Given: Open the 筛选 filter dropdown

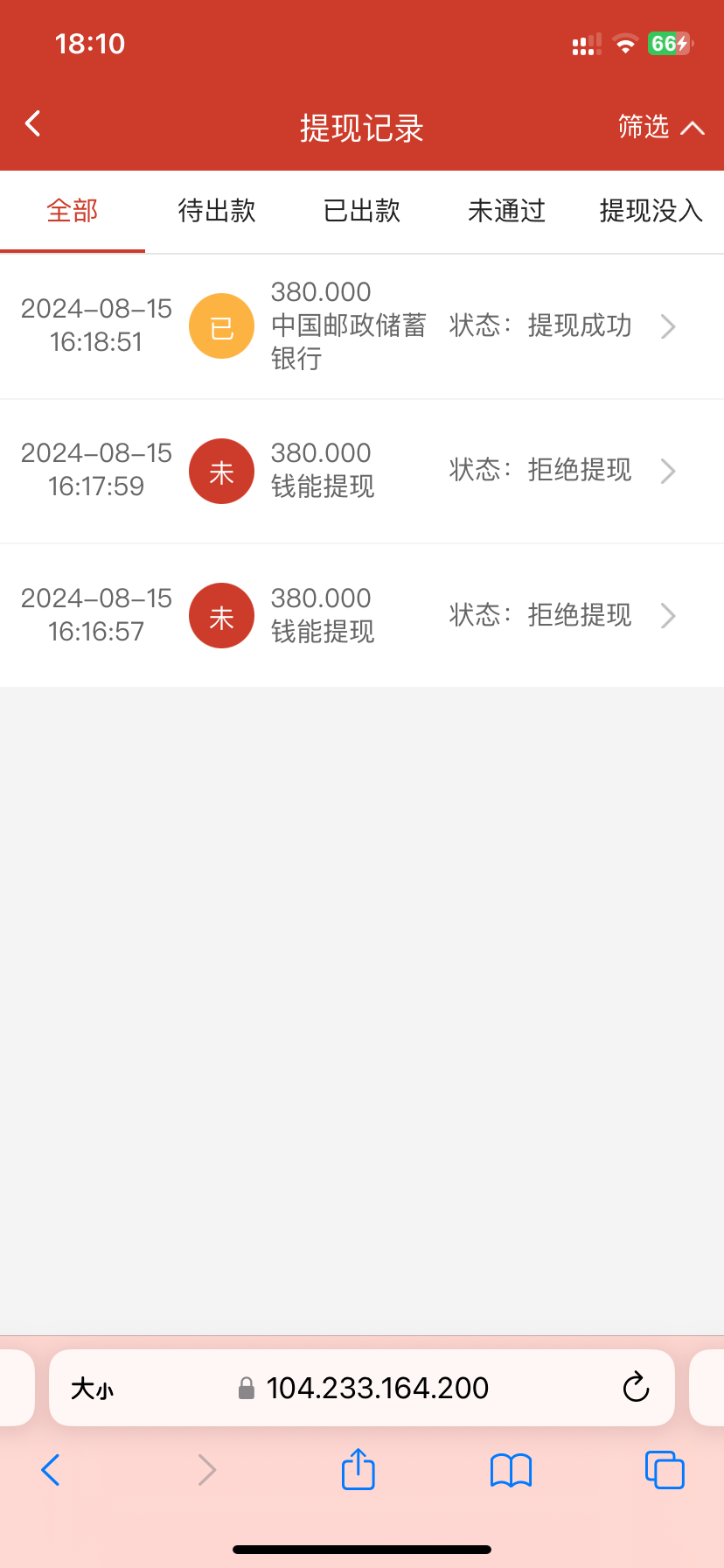Looking at the screenshot, I should tap(660, 128).
